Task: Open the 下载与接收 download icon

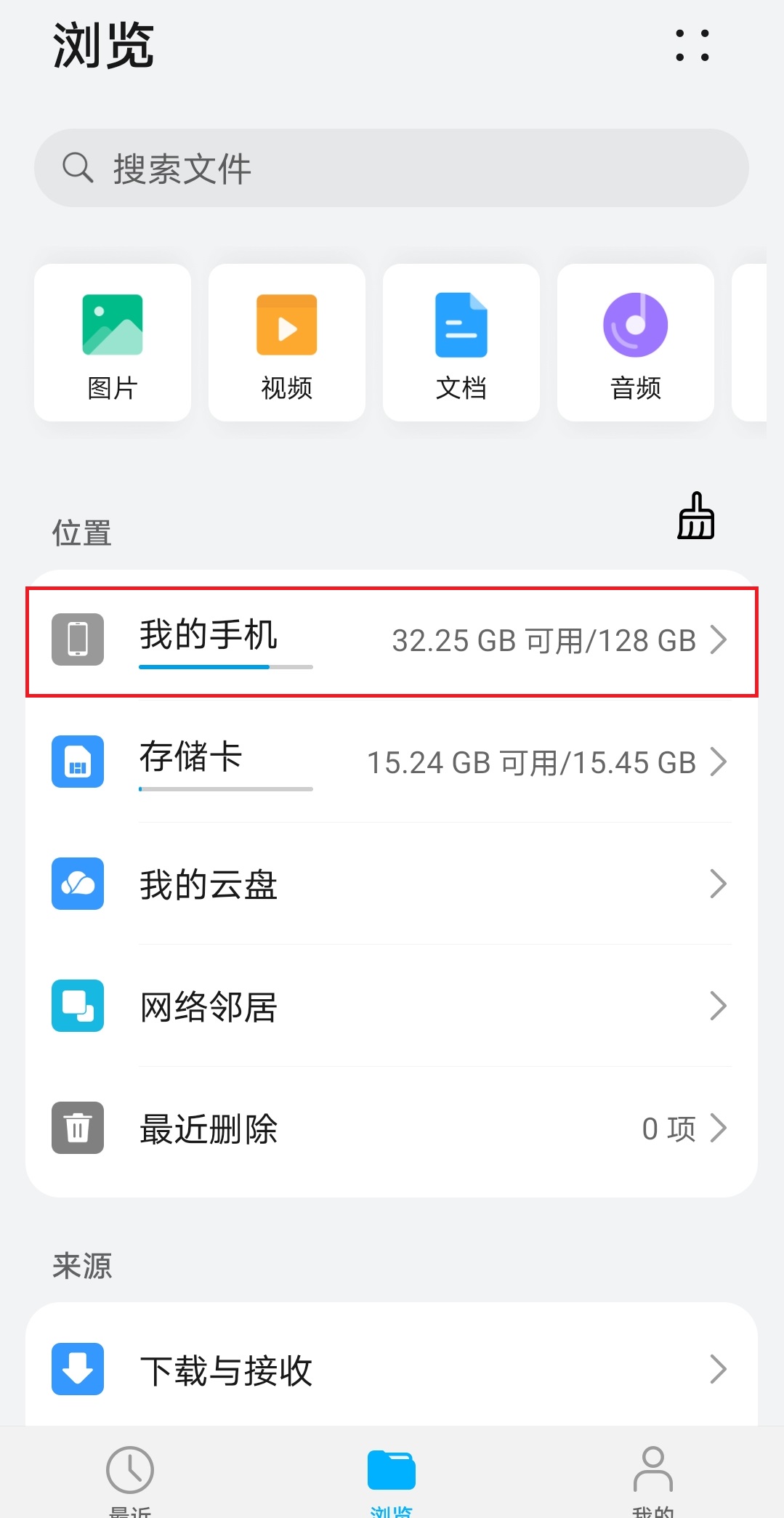Action: 77,1369
